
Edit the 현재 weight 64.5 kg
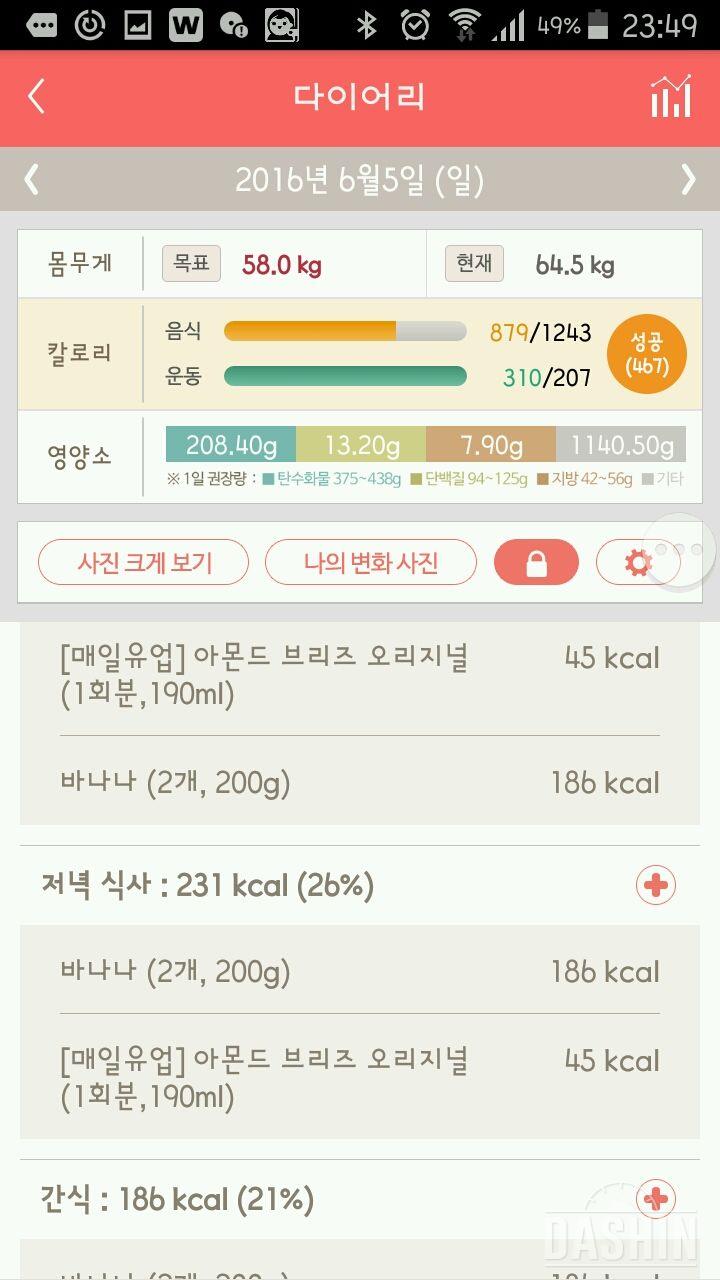(574, 265)
